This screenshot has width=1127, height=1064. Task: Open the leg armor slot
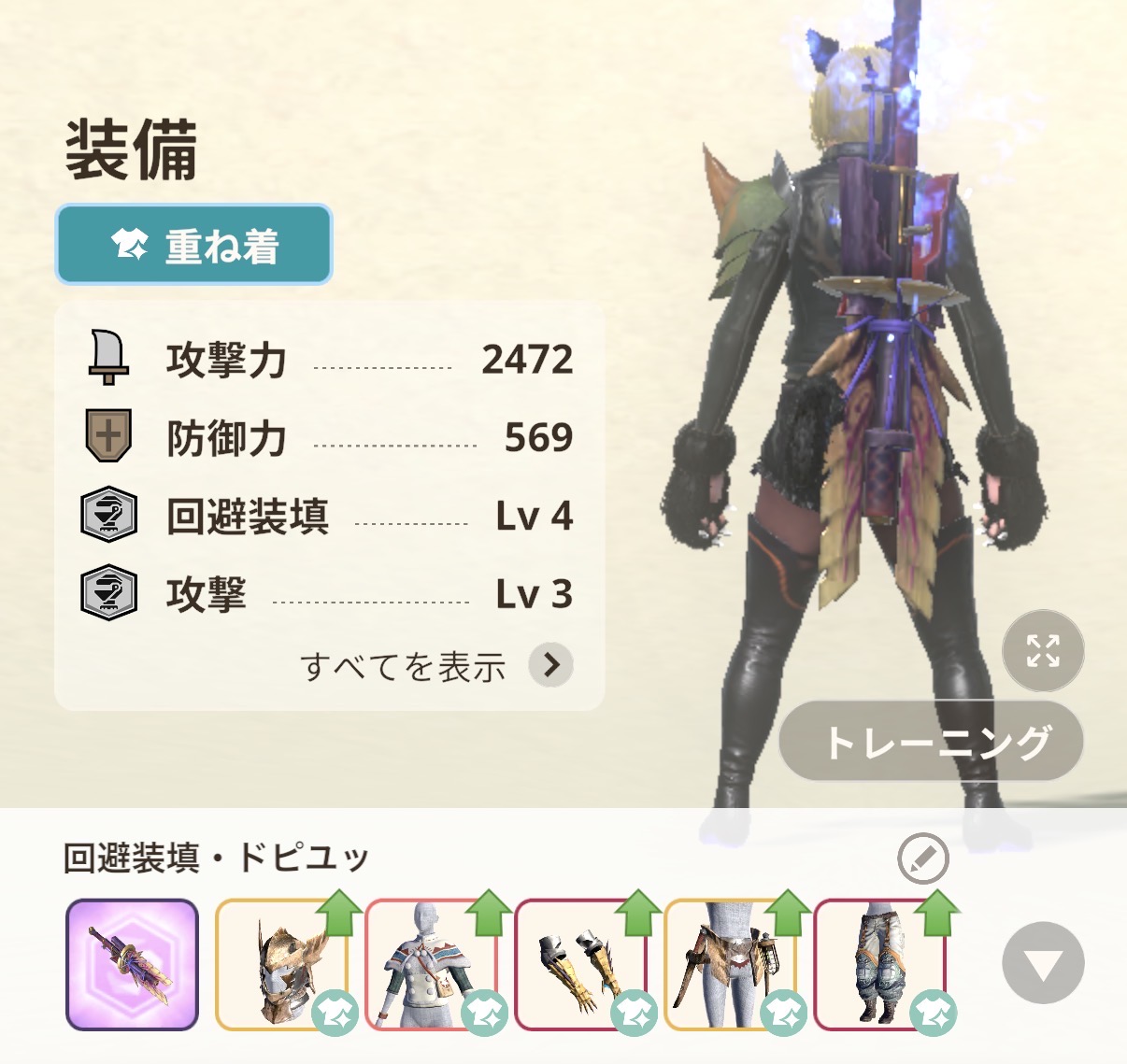pyautogui.click(x=879, y=965)
